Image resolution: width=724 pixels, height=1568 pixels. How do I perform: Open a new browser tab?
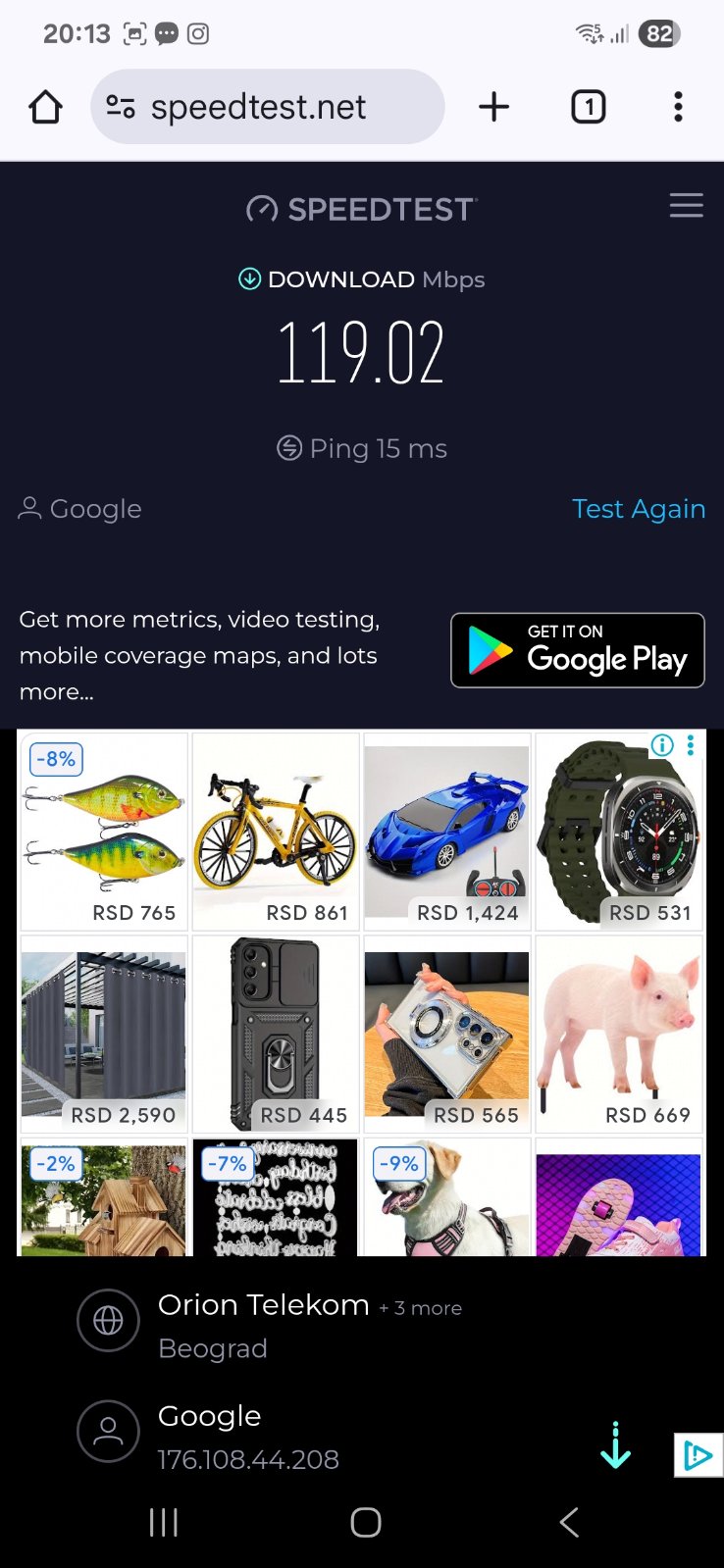(x=493, y=107)
